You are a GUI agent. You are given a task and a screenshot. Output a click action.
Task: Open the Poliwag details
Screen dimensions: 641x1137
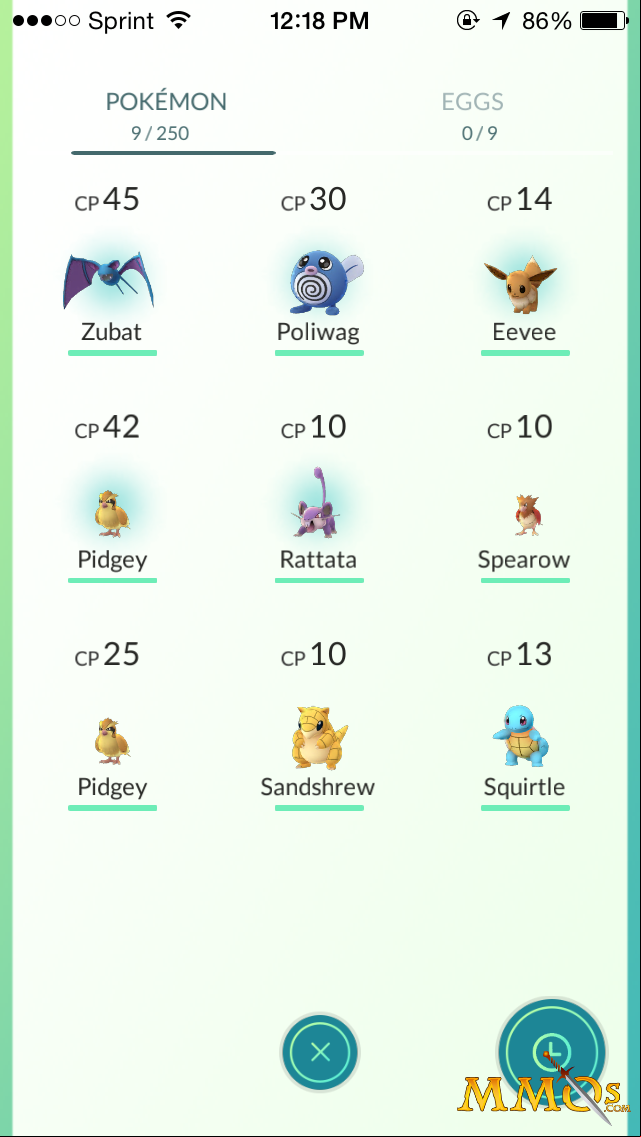tap(318, 270)
